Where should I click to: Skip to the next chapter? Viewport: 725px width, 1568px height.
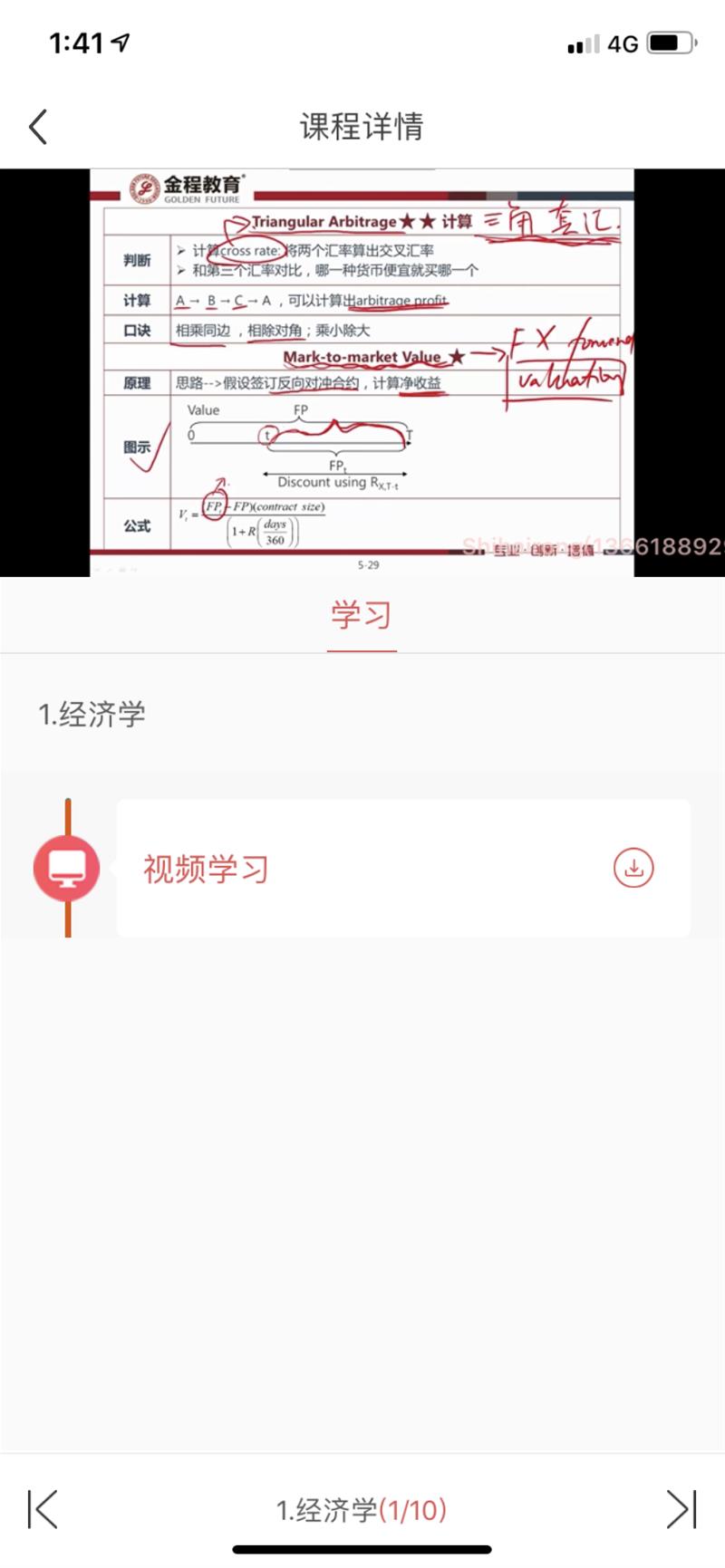681,1509
